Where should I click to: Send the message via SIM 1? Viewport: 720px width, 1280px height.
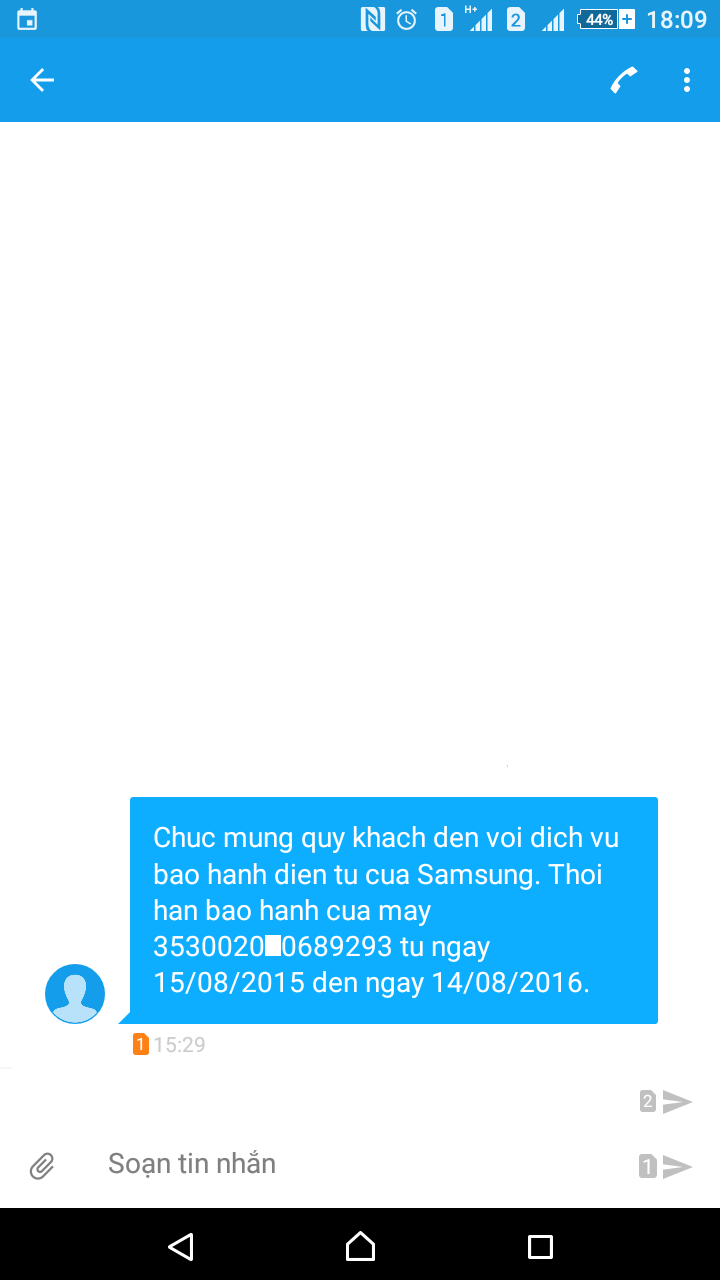coord(667,1166)
